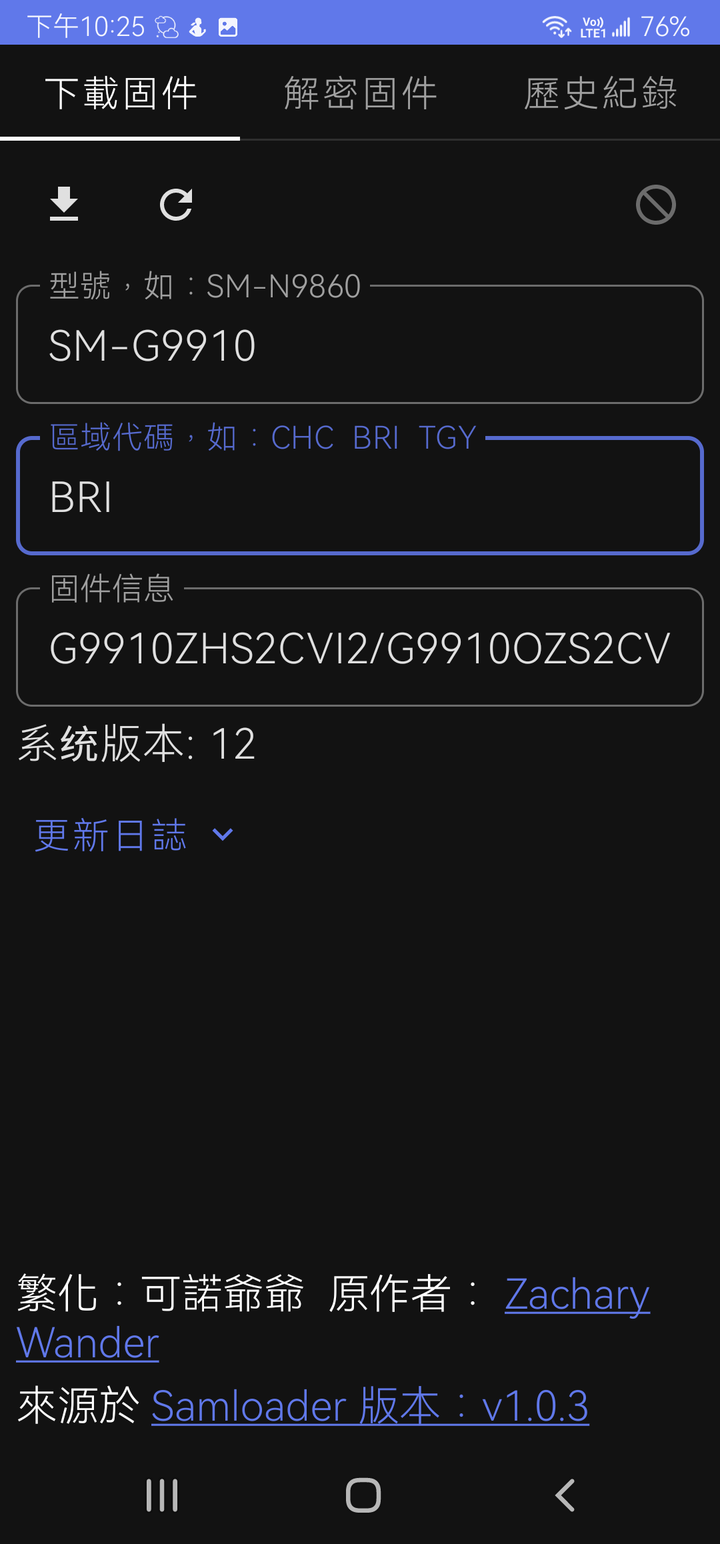The height and width of the screenshot is (1544, 720).
Task: Switch to the 解密固件 tab
Action: point(360,93)
